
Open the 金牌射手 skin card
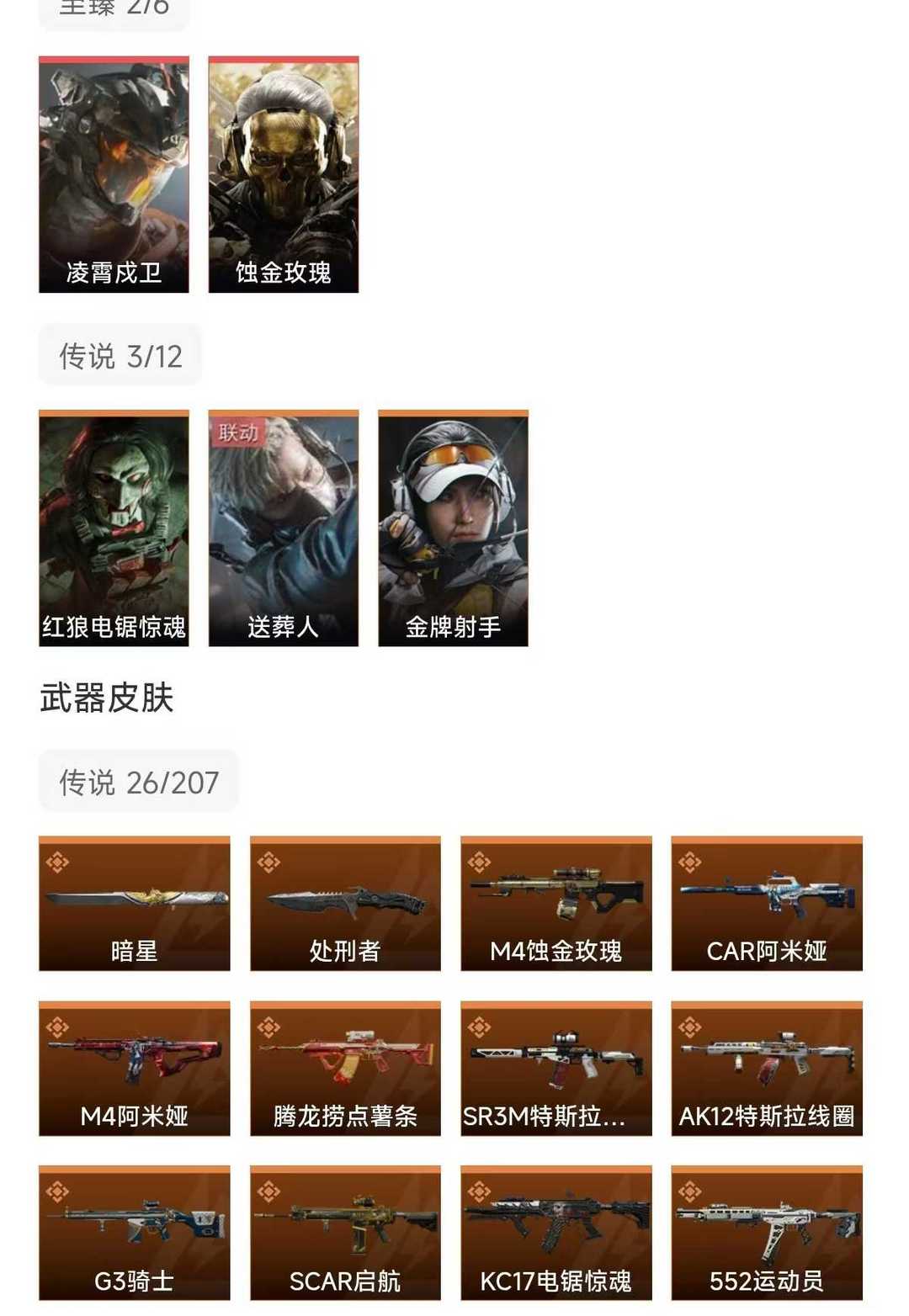(x=453, y=528)
